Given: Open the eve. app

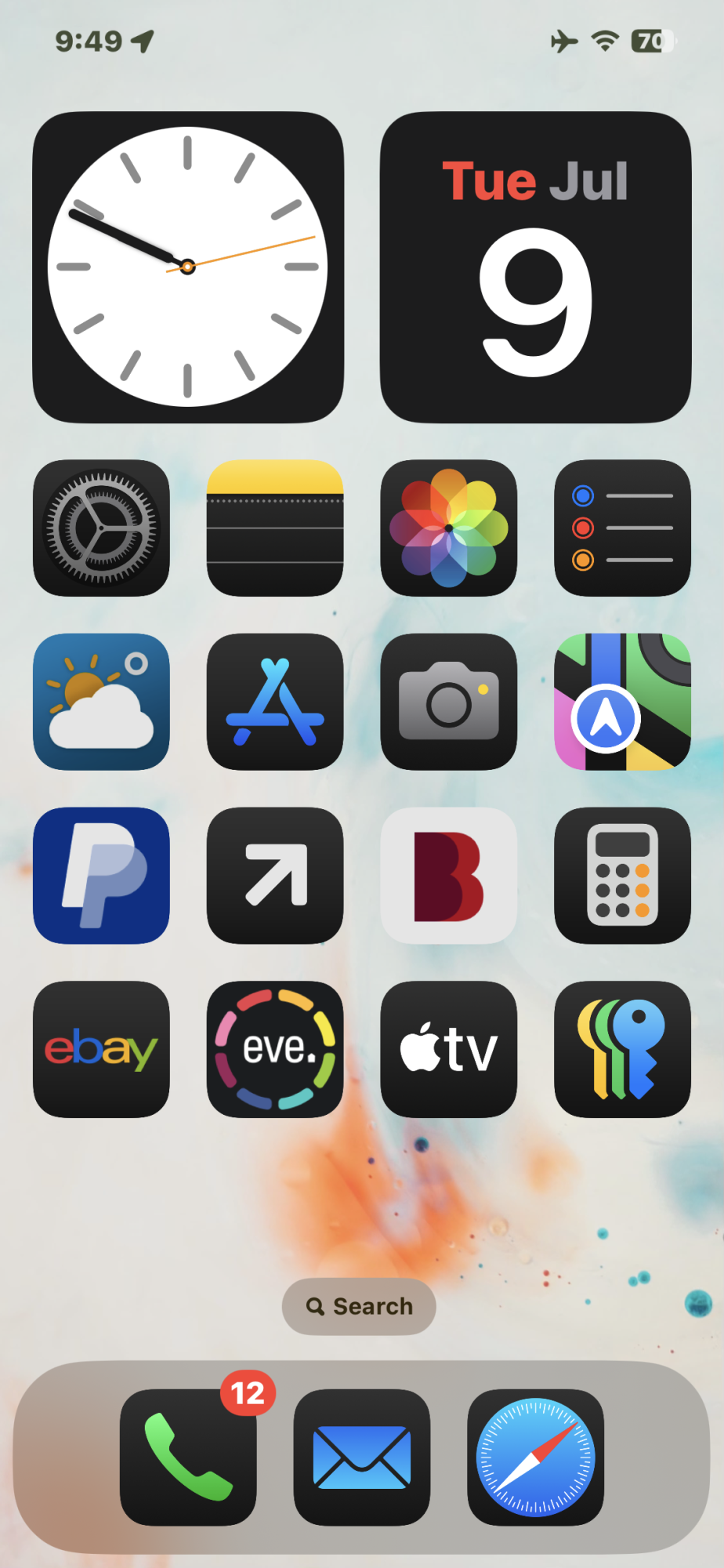Looking at the screenshot, I should (275, 1049).
